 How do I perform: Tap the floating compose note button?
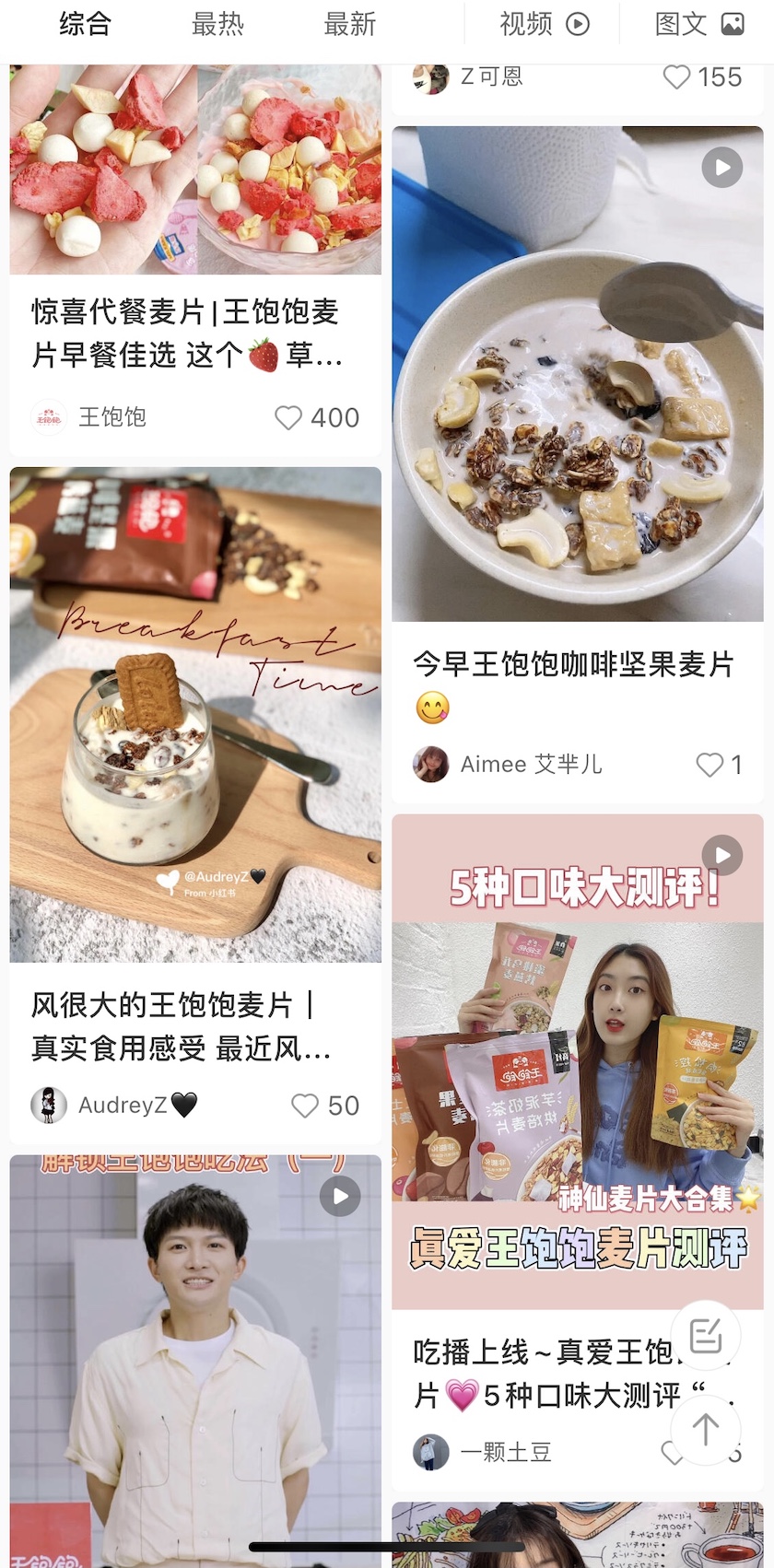coord(706,1335)
